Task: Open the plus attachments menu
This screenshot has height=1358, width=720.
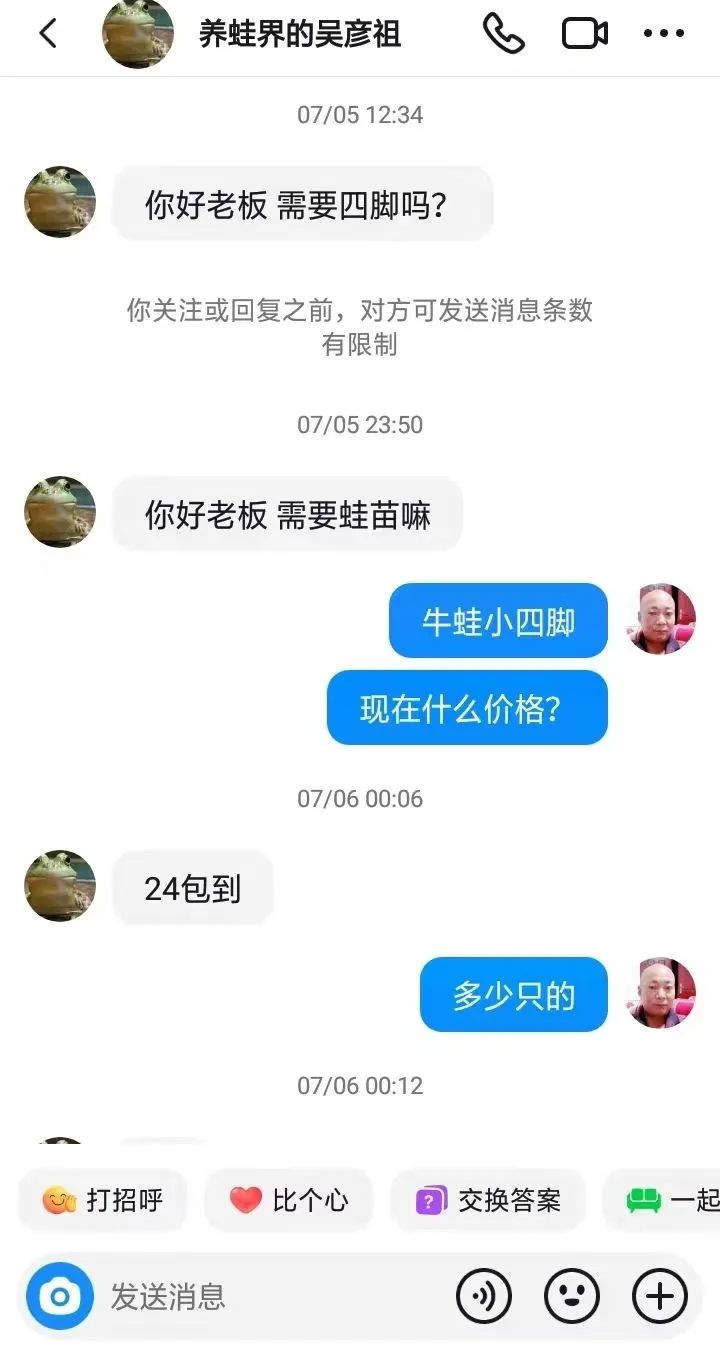Action: pos(660,1297)
